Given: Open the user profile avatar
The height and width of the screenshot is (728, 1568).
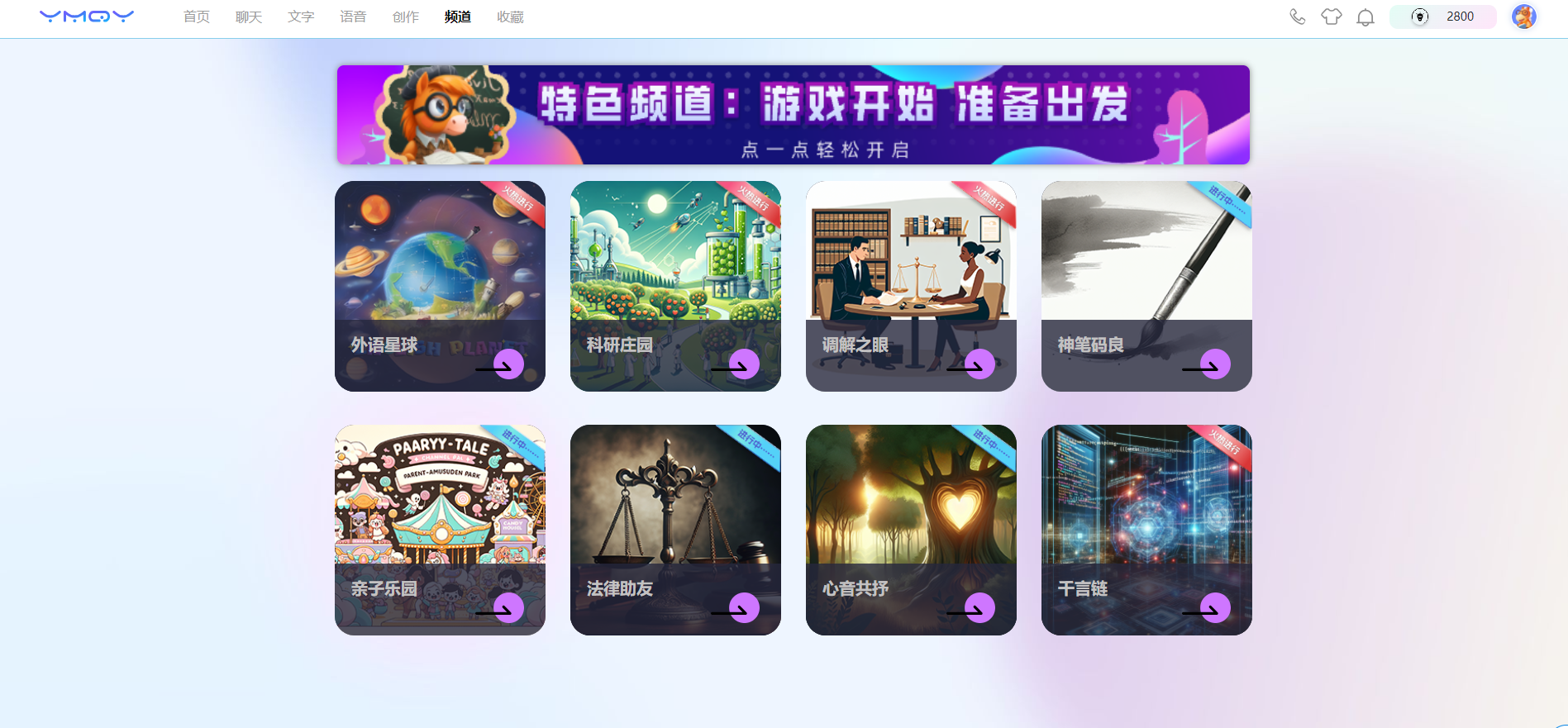Looking at the screenshot, I should tap(1523, 17).
